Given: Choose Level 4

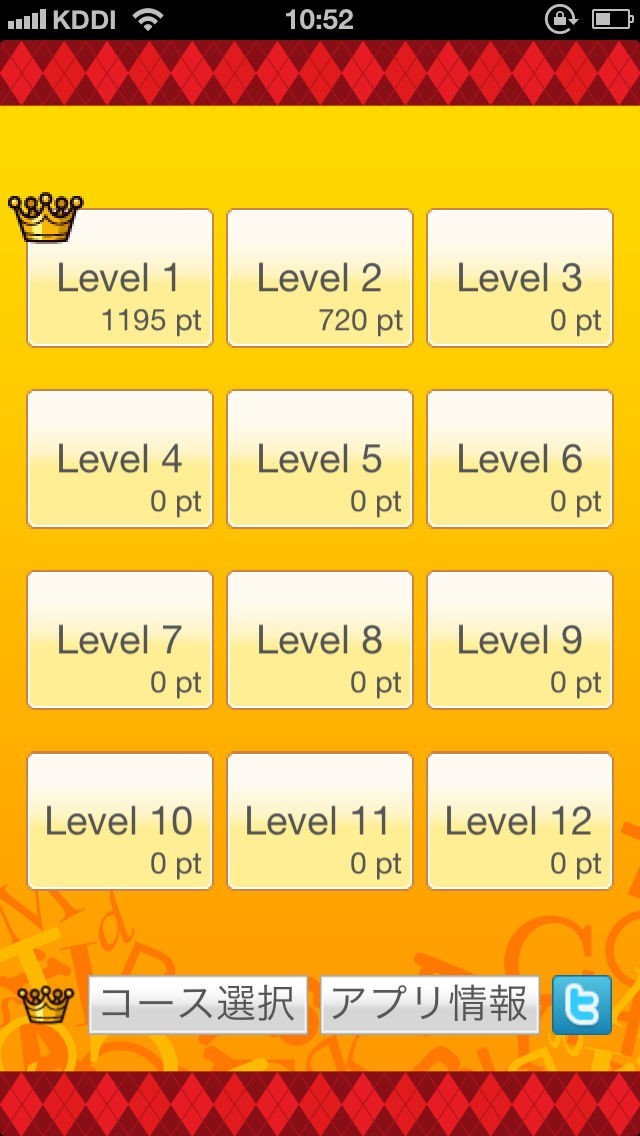Looking at the screenshot, I should click(120, 459).
